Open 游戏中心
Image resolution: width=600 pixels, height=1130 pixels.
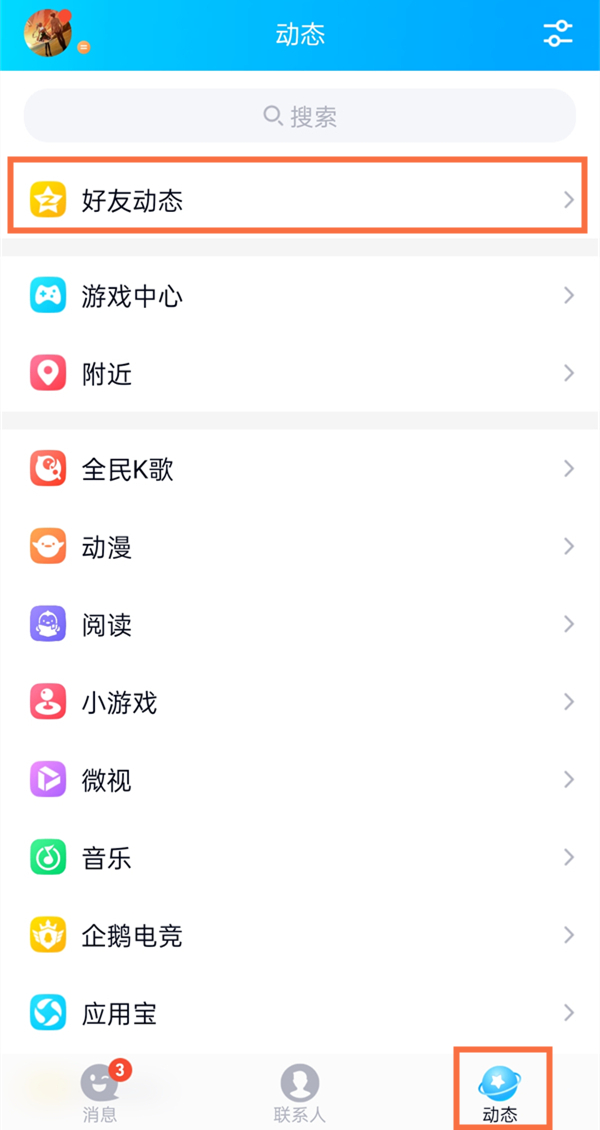coord(300,296)
